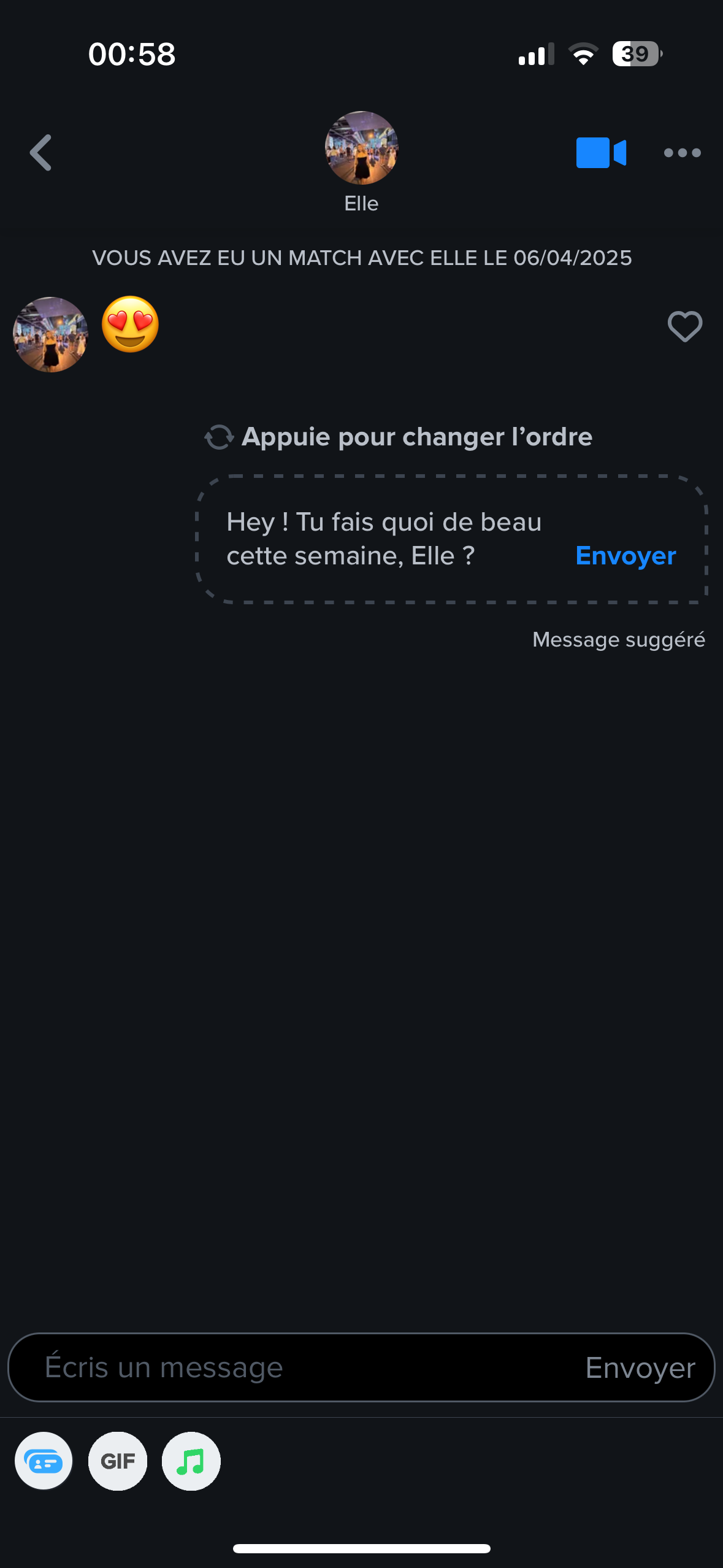
Task: Open the blue contact card icon
Action: tap(44, 1461)
